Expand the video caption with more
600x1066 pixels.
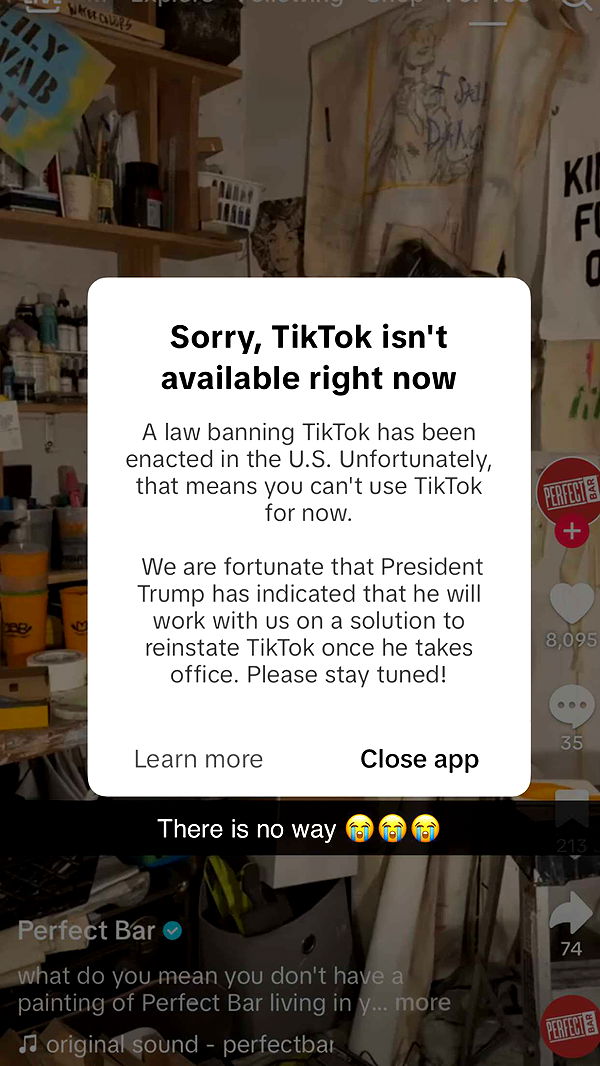tap(423, 1003)
